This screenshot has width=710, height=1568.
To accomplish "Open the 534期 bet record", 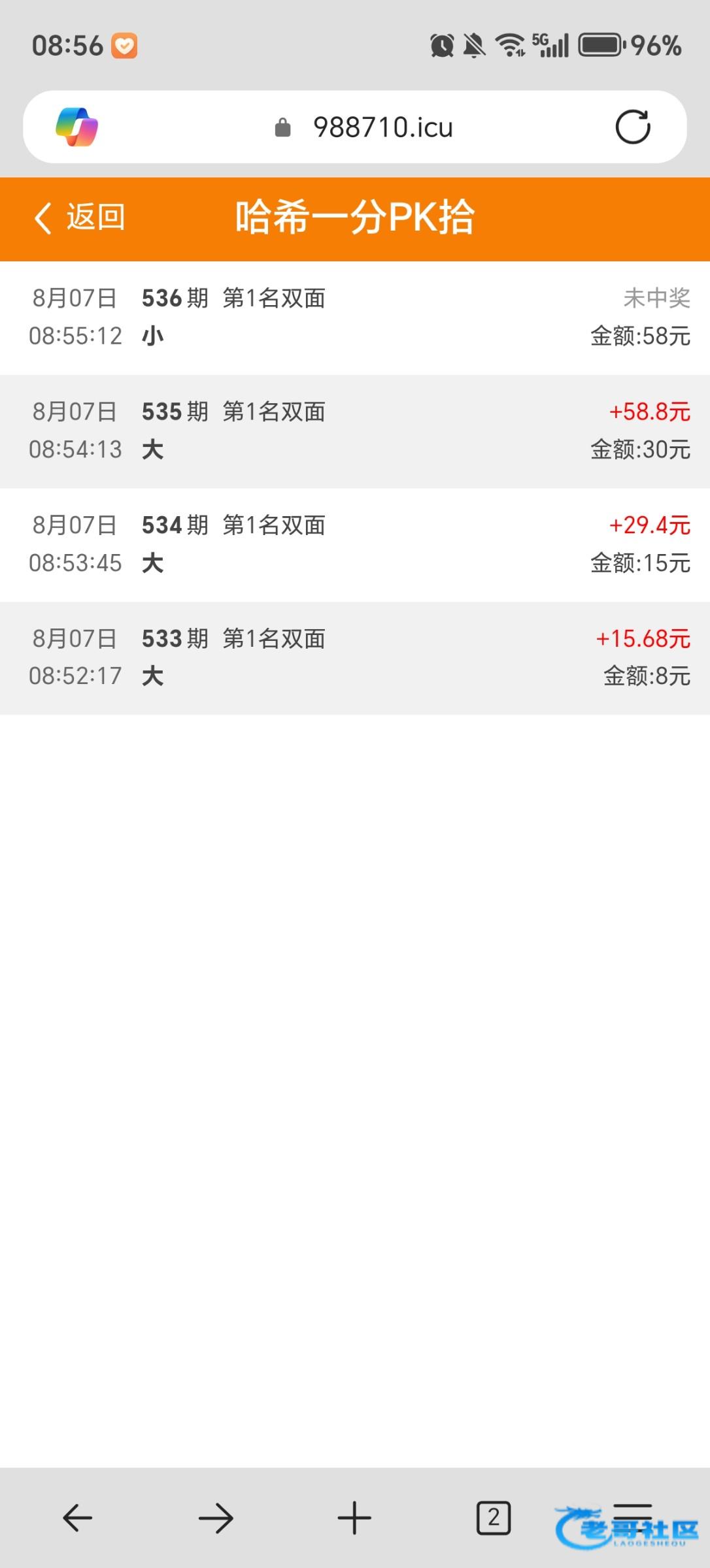I will tap(355, 544).
